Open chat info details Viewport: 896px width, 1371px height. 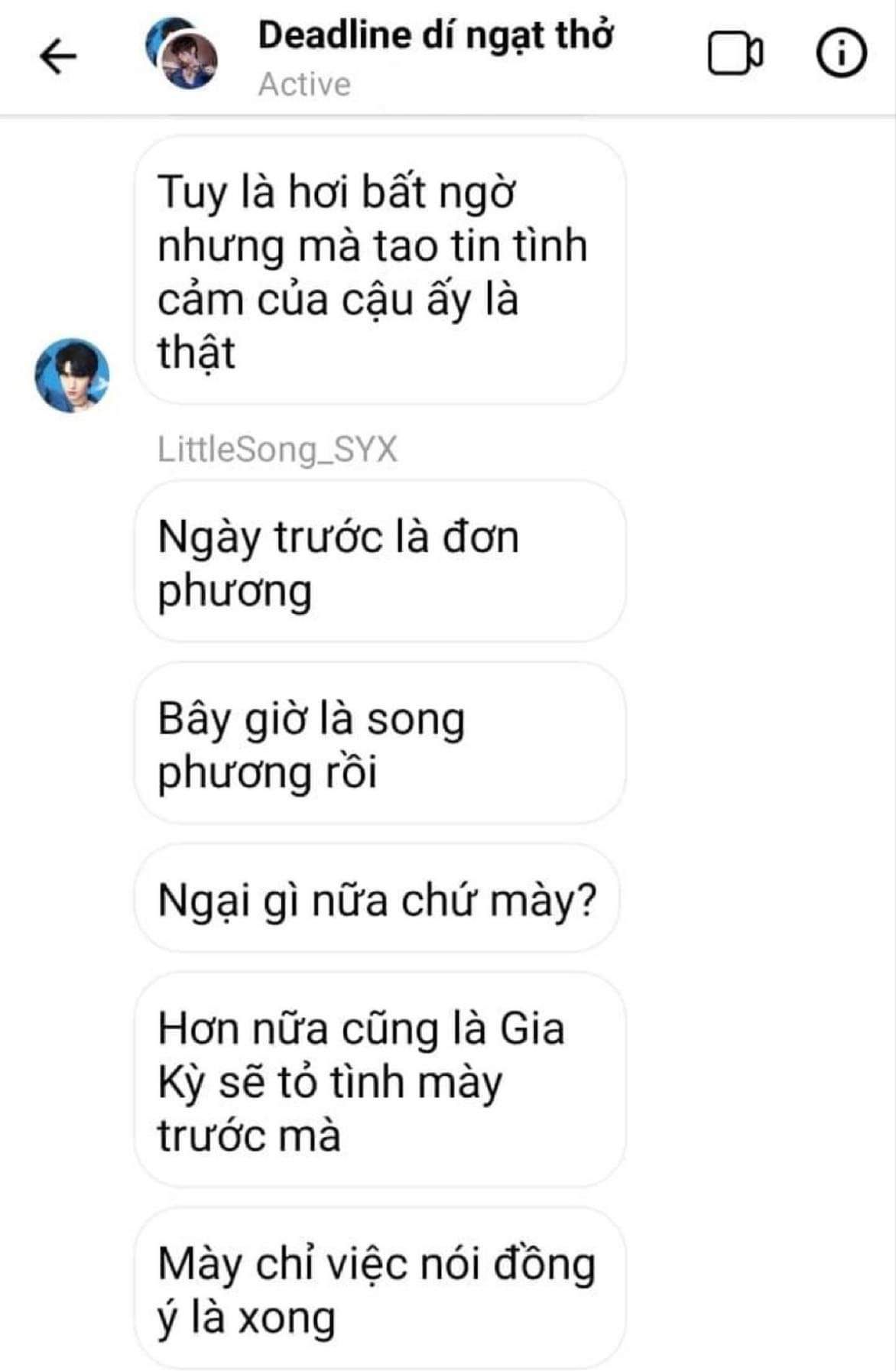pos(841,54)
